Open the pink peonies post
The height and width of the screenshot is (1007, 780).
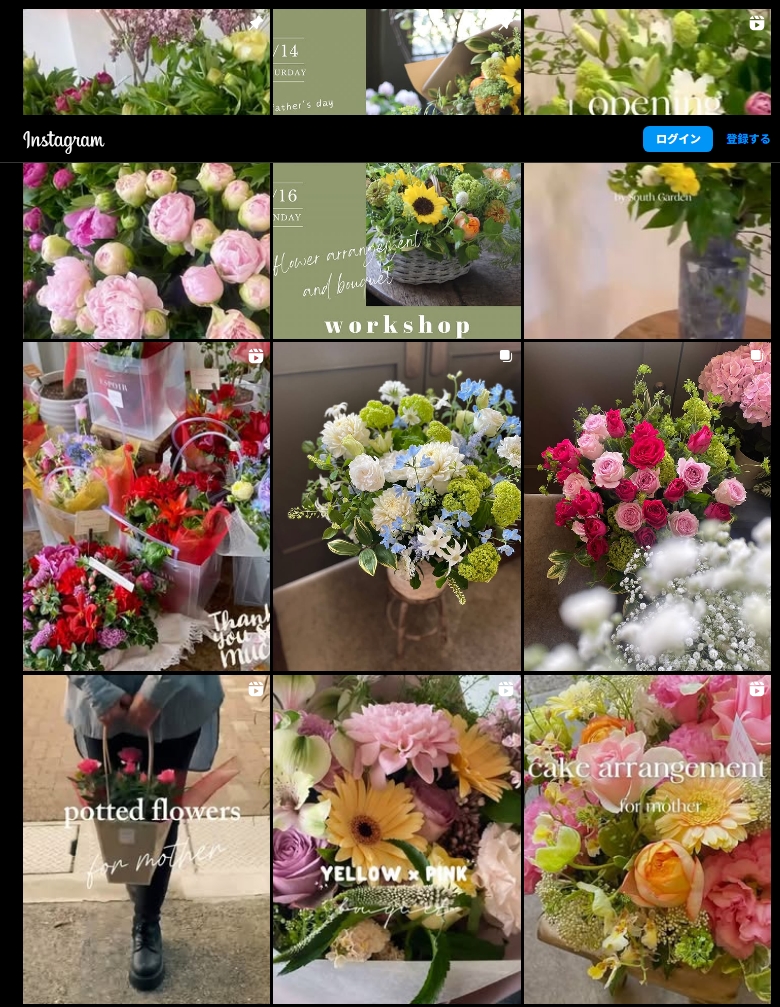(146, 250)
